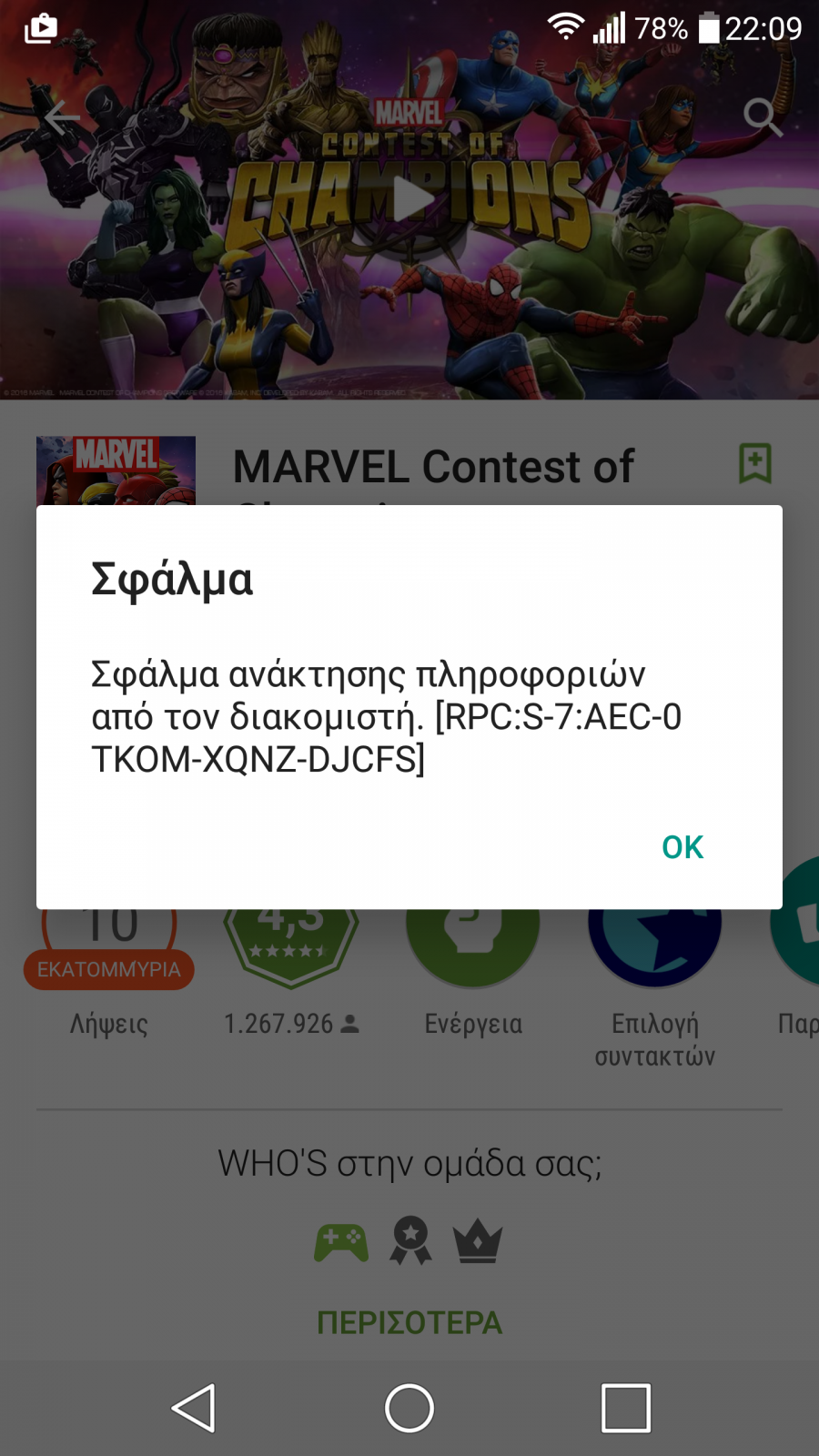Go to the home screen

[x=409, y=1408]
